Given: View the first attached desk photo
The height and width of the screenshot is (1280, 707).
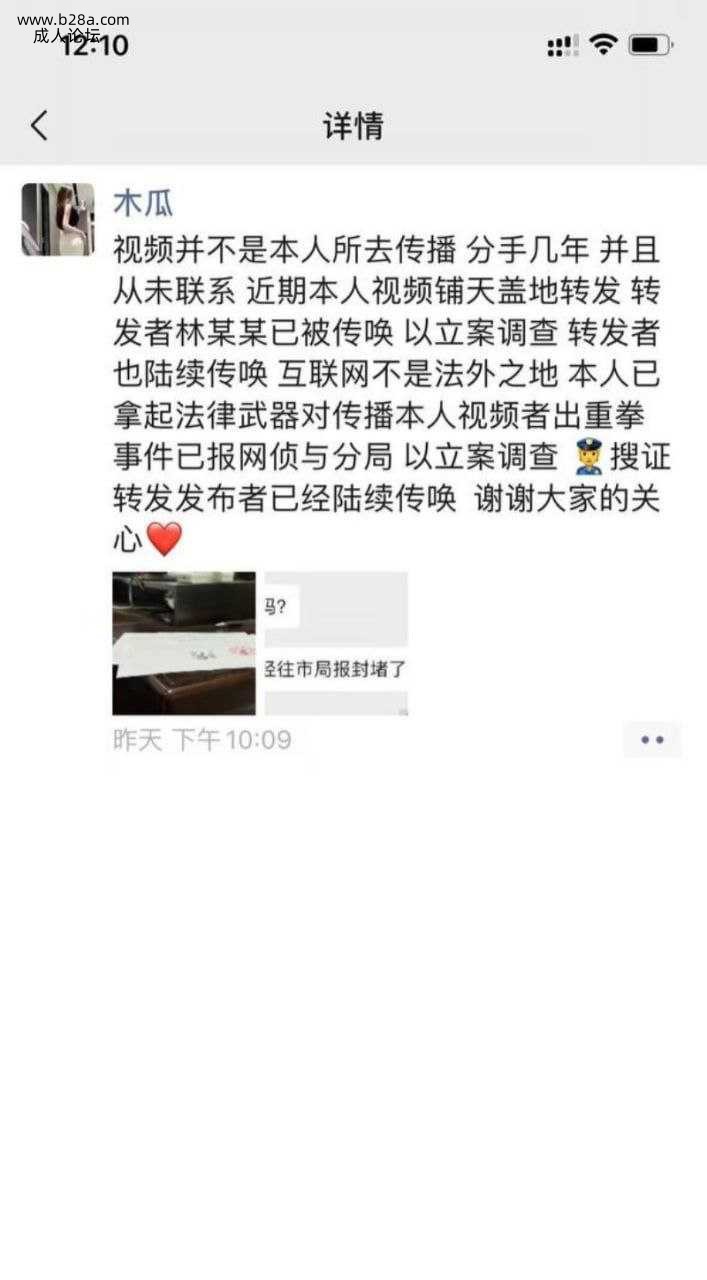Looking at the screenshot, I should pos(184,643).
